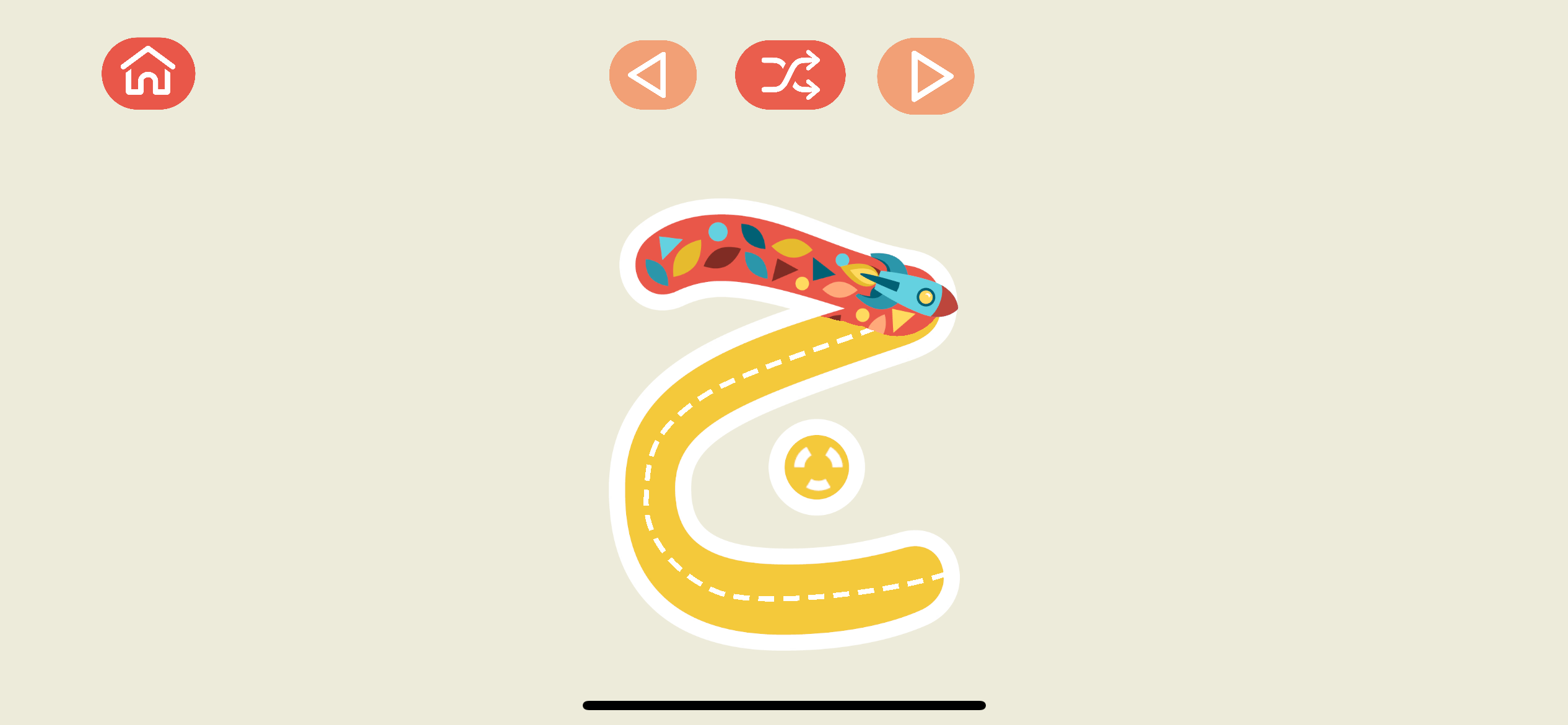
Task: Go to the home screen
Action: tap(148, 74)
